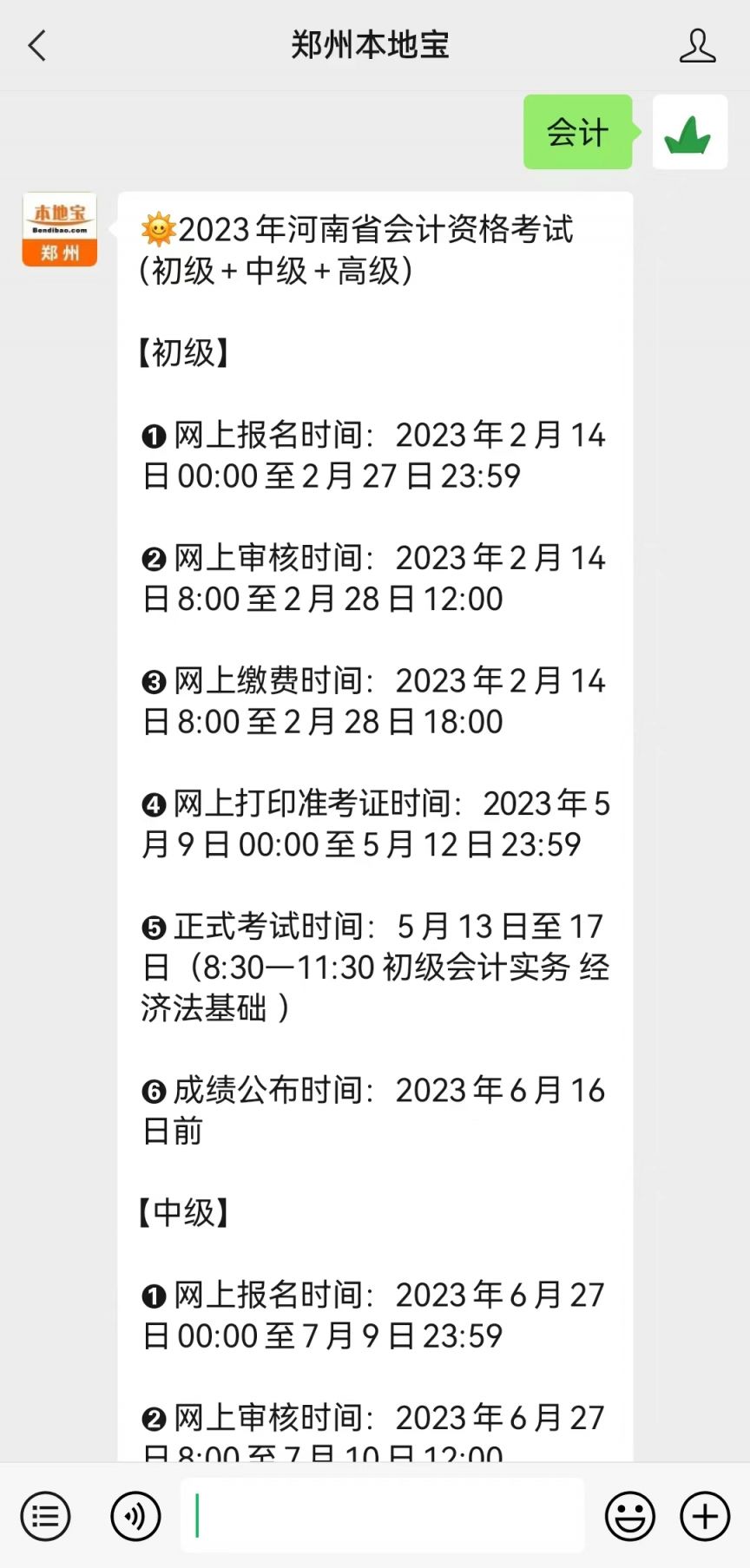Switch to voice input
Screen dimensions: 750x1568
click(136, 1516)
